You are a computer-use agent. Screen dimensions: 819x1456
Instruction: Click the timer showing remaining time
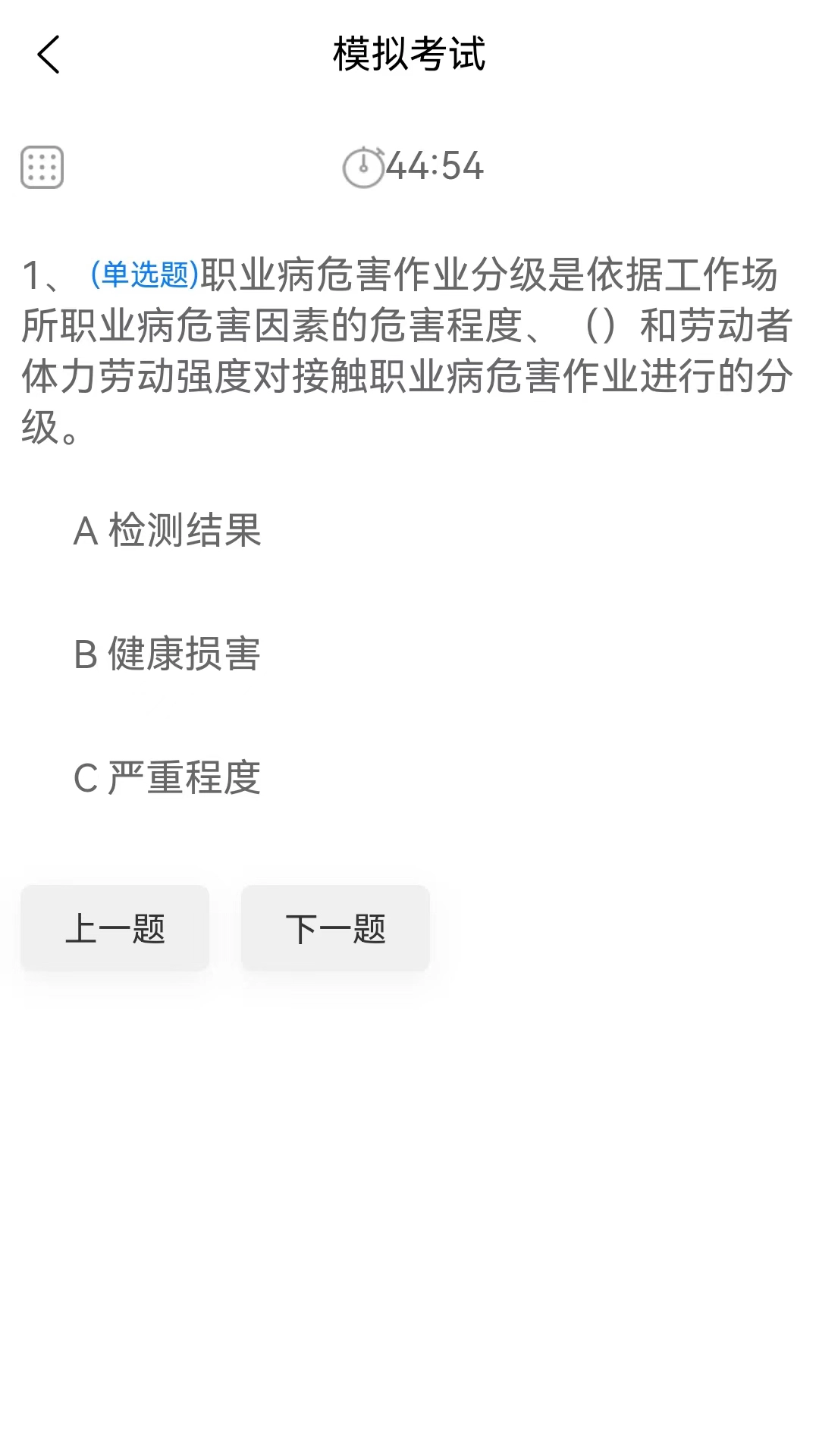tap(434, 168)
